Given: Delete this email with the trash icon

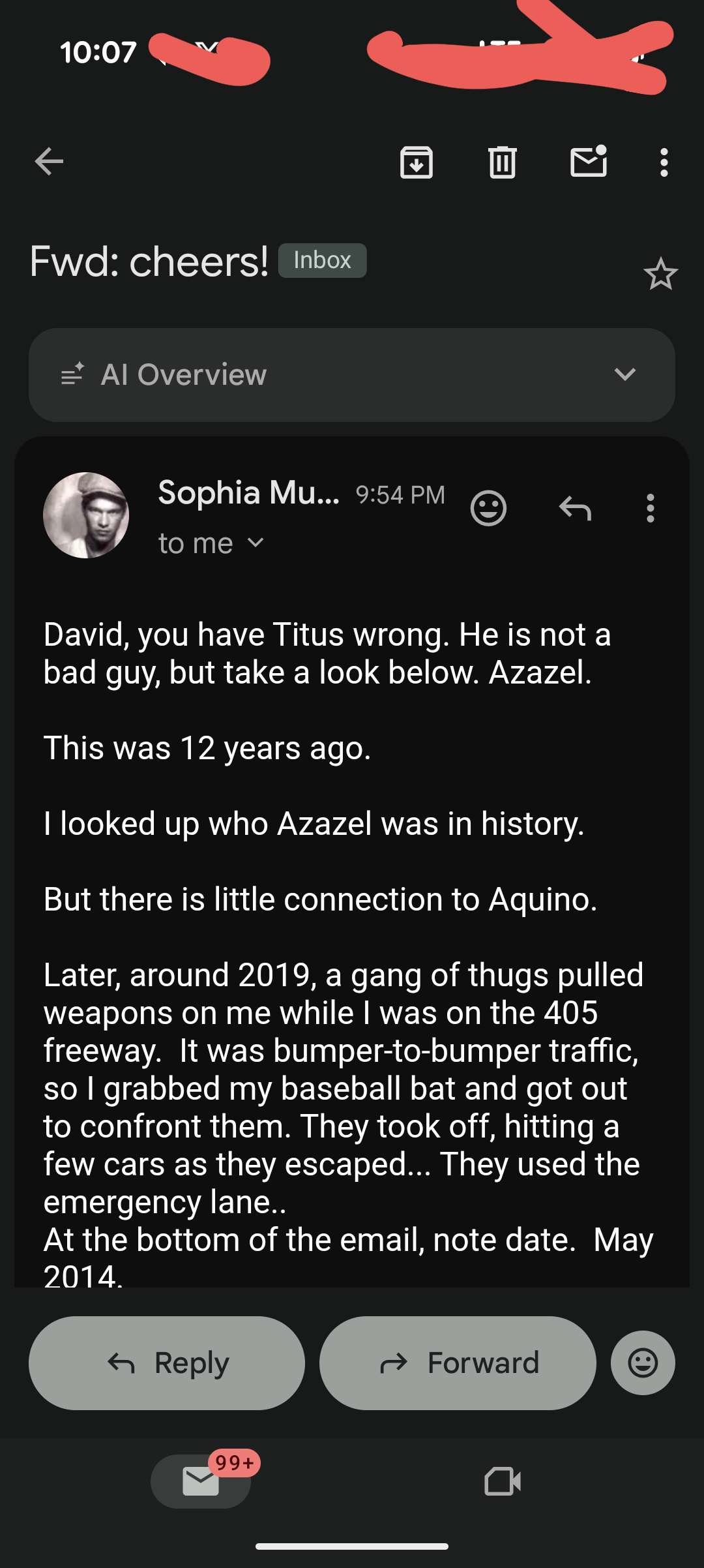Looking at the screenshot, I should pos(502,162).
